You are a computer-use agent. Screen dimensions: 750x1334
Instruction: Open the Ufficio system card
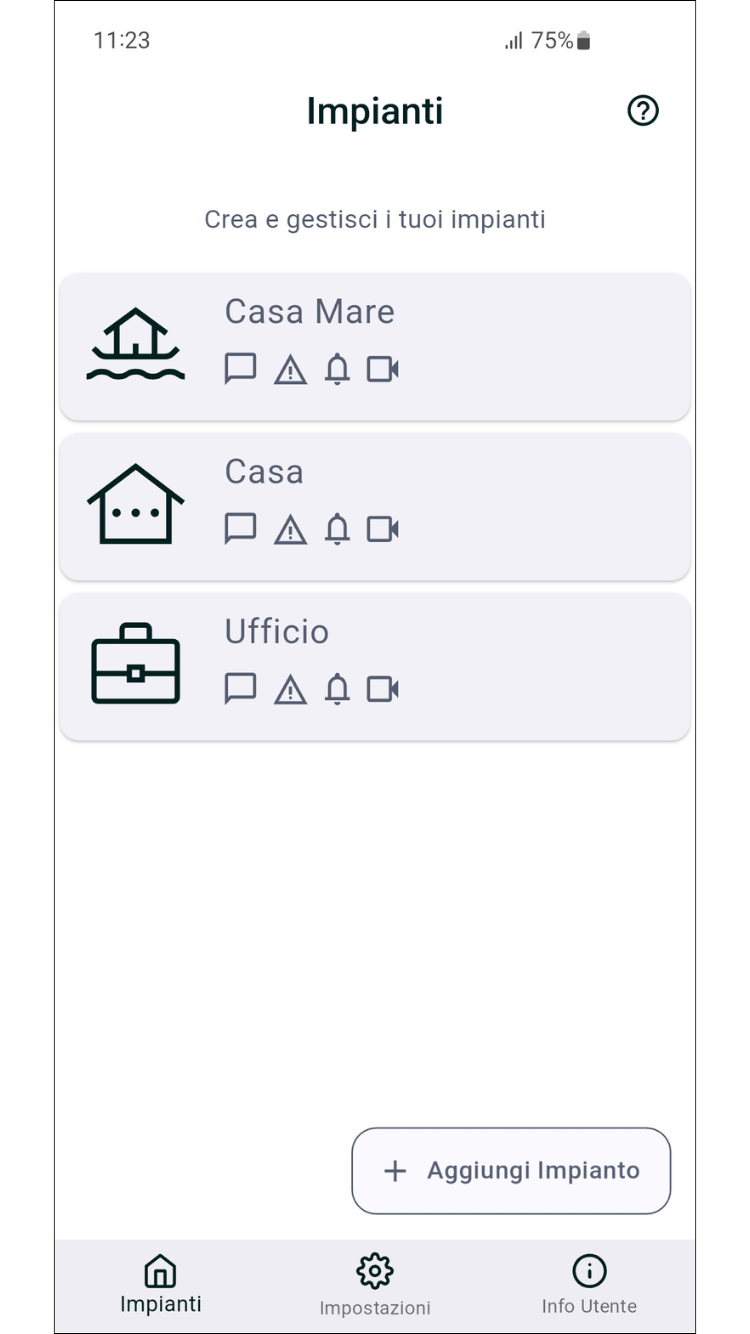click(x=375, y=666)
